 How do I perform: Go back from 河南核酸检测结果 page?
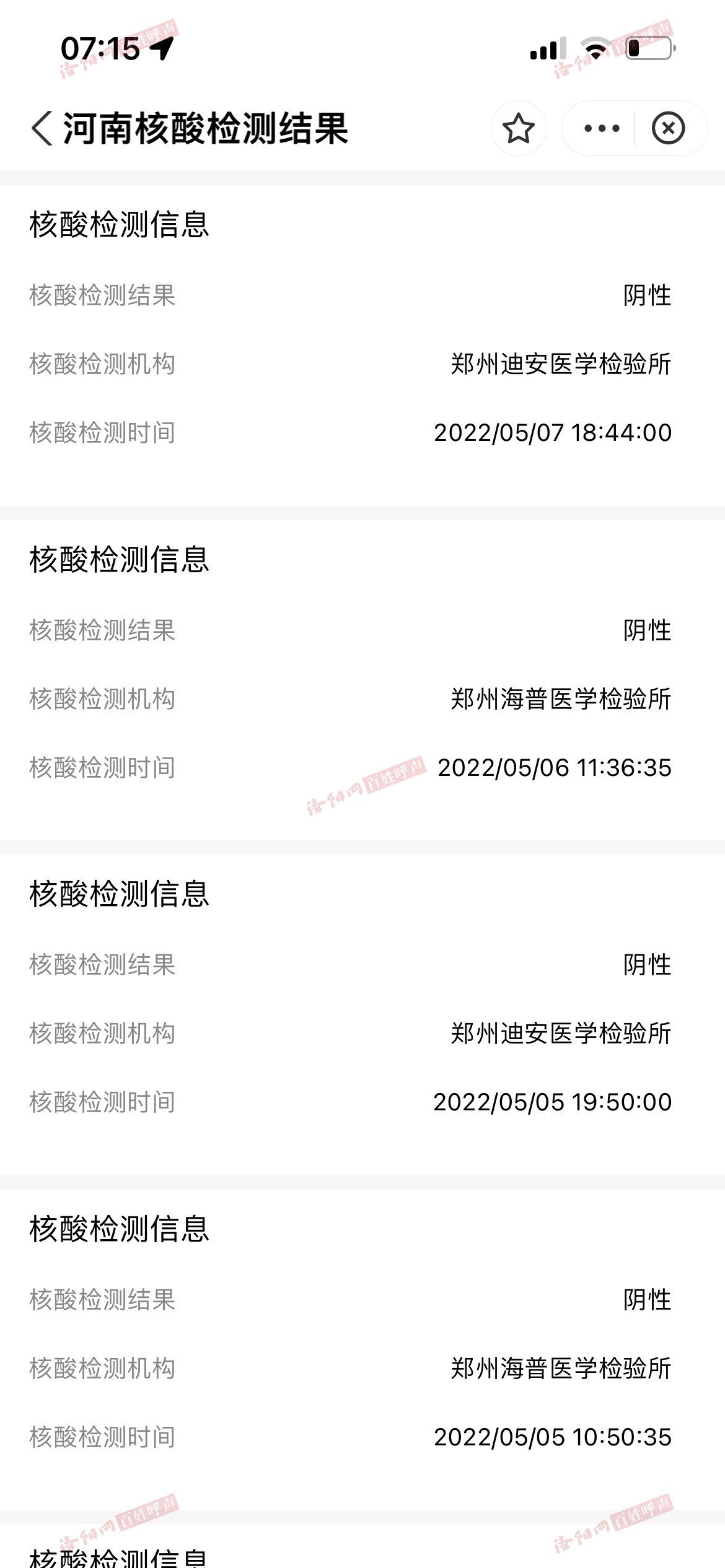42,129
